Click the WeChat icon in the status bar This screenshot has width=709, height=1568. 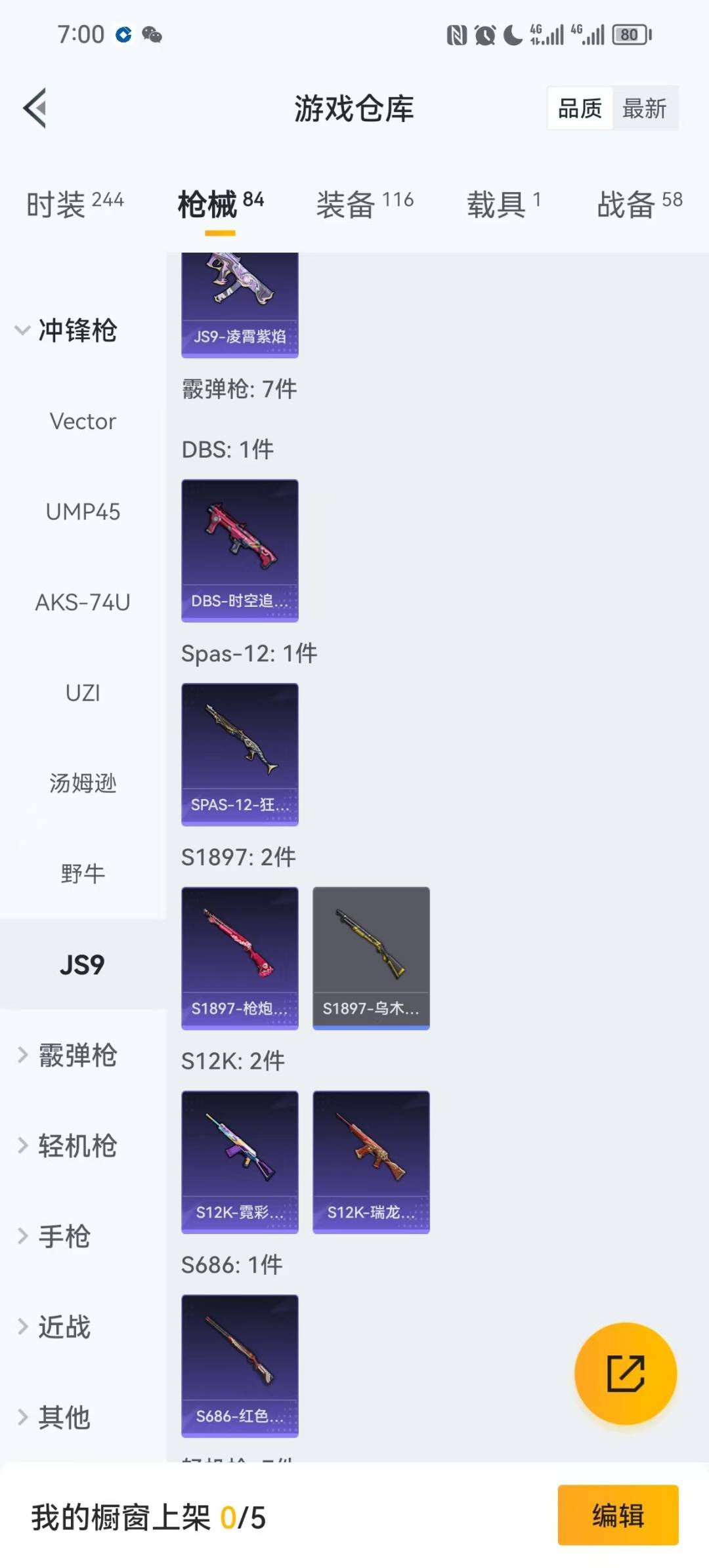(x=151, y=36)
